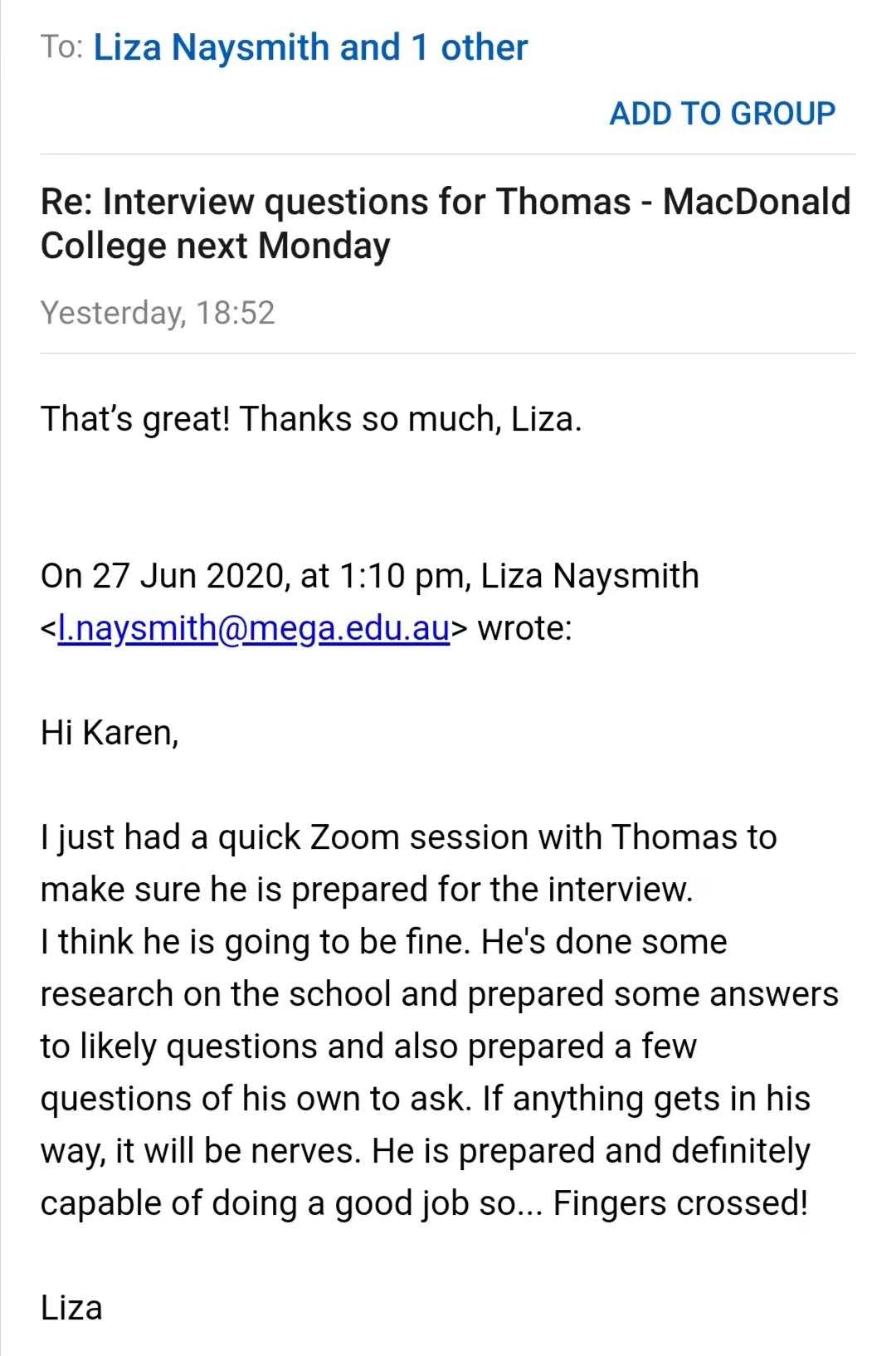Viewport: 896px width, 1356px height.
Task: Tap ADD TO GROUP
Action: pyautogui.click(x=722, y=114)
